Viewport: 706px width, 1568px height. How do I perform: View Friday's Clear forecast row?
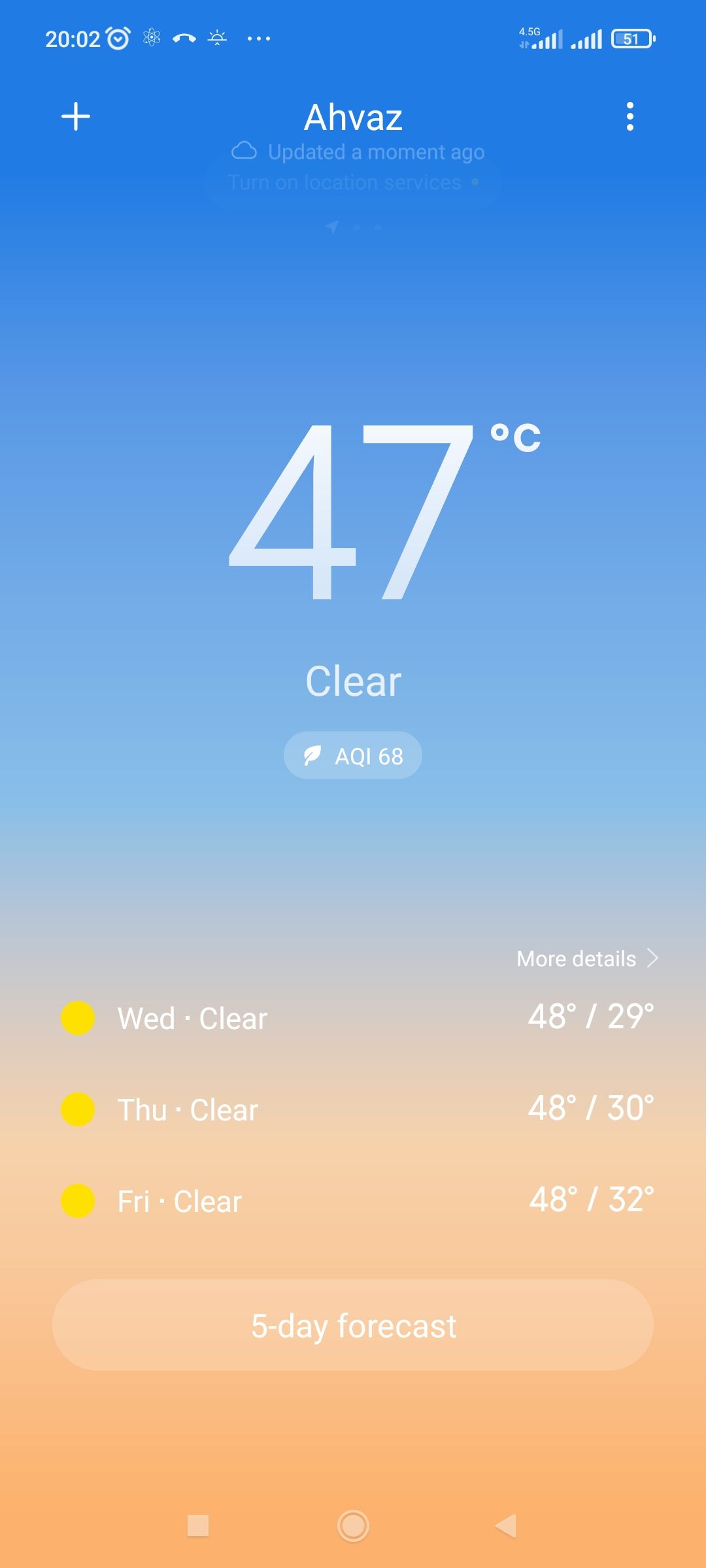pos(353,1201)
